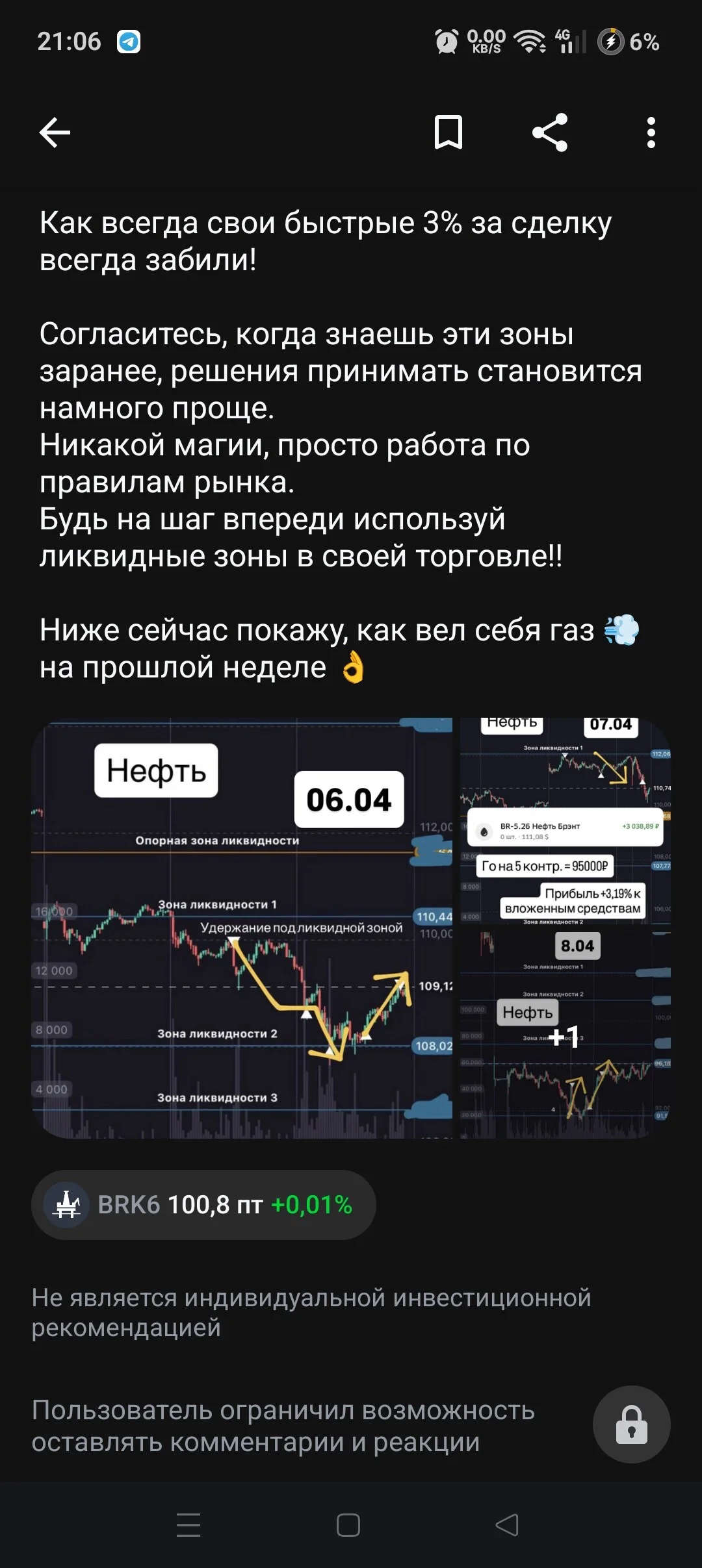Open the large 06.04 oil chart image
The image size is (702, 1568).
(242, 928)
